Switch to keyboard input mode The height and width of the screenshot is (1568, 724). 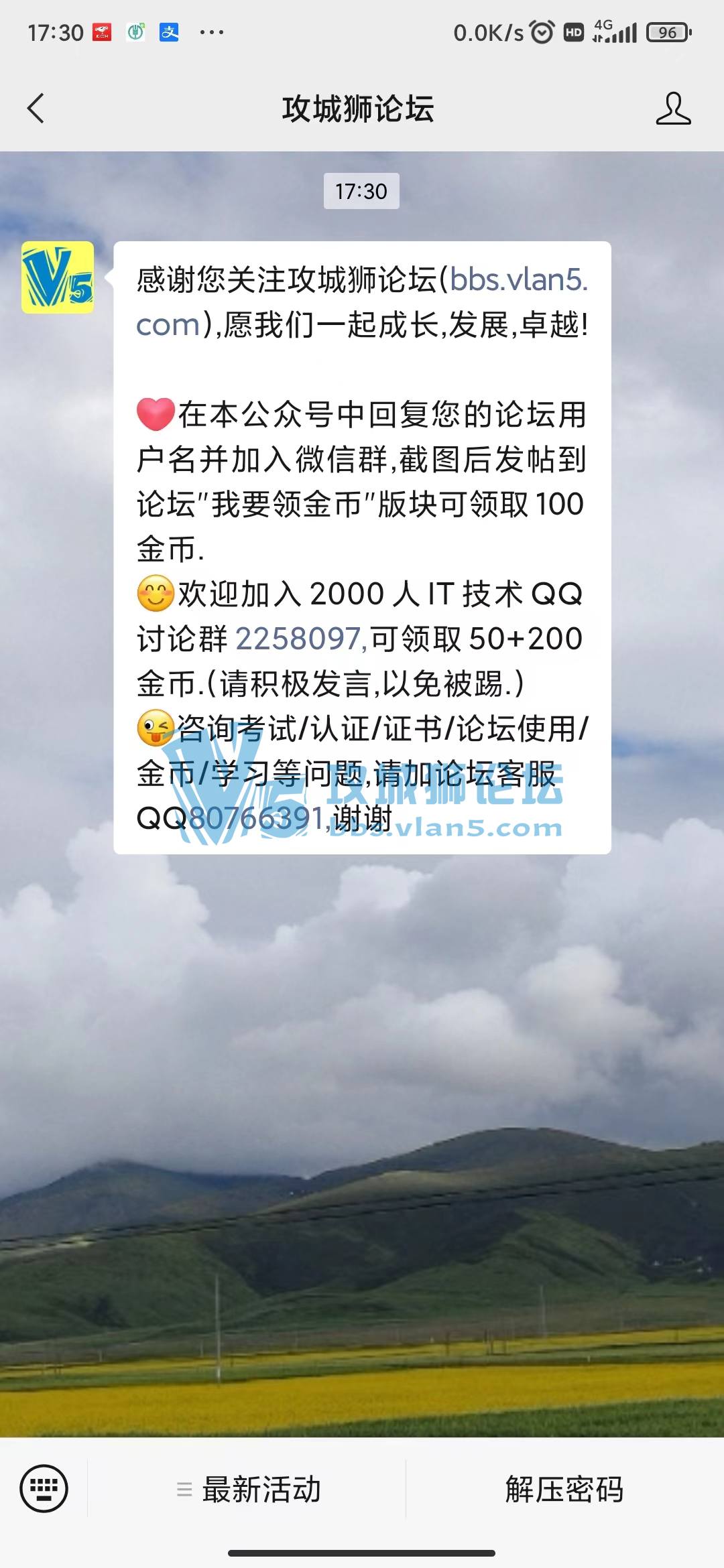pos(44,1489)
